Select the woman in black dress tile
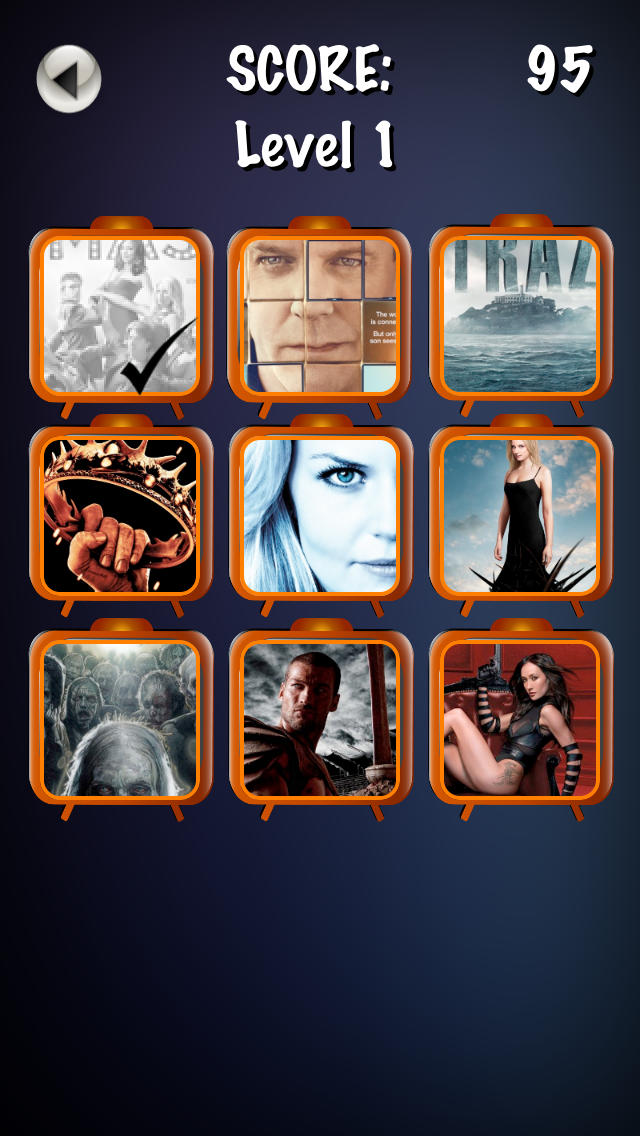Image resolution: width=640 pixels, height=1136 pixels. pyautogui.click(x=520, y=515)
